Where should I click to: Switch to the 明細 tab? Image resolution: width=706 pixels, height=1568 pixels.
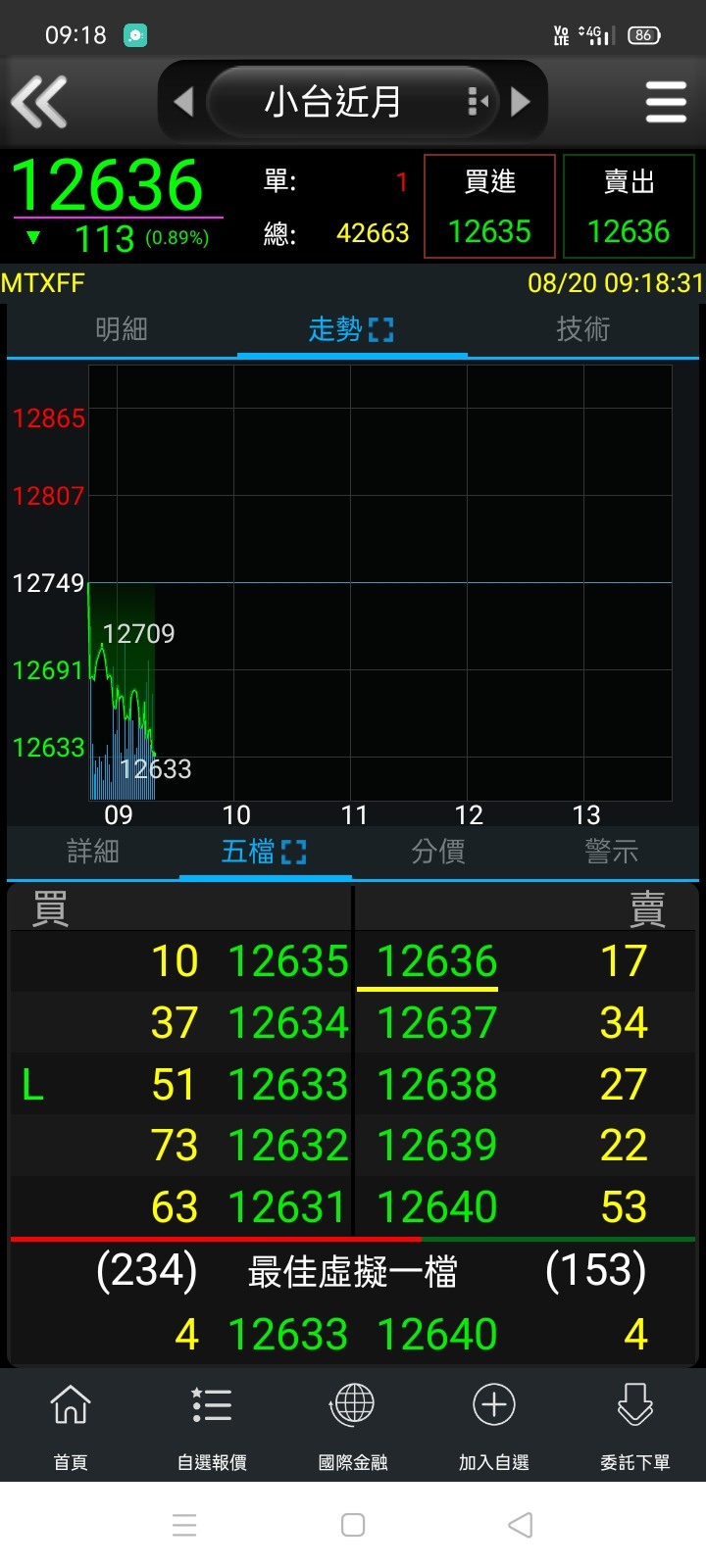122,329
